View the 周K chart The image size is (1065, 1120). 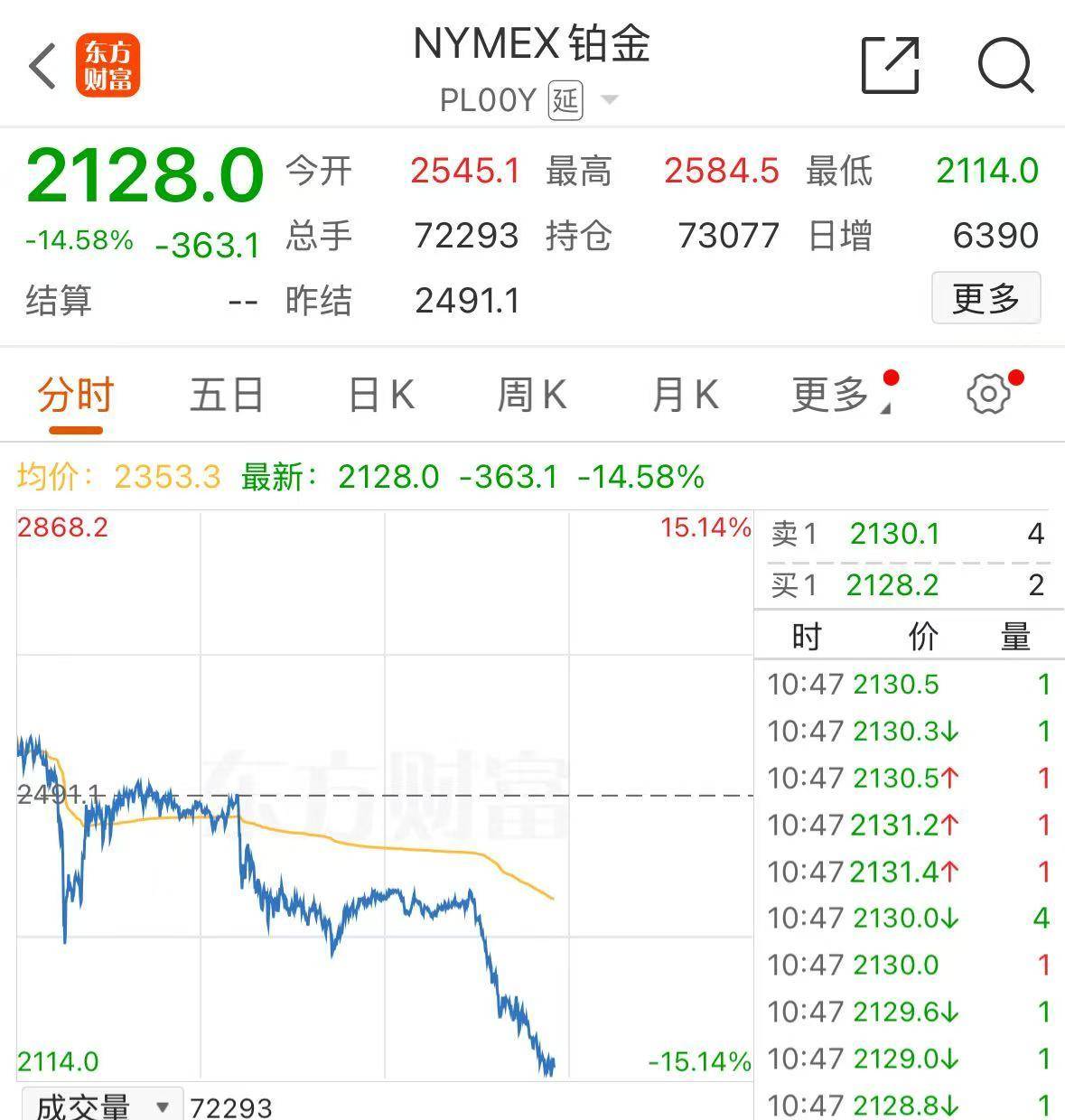(x=531, y=396)
